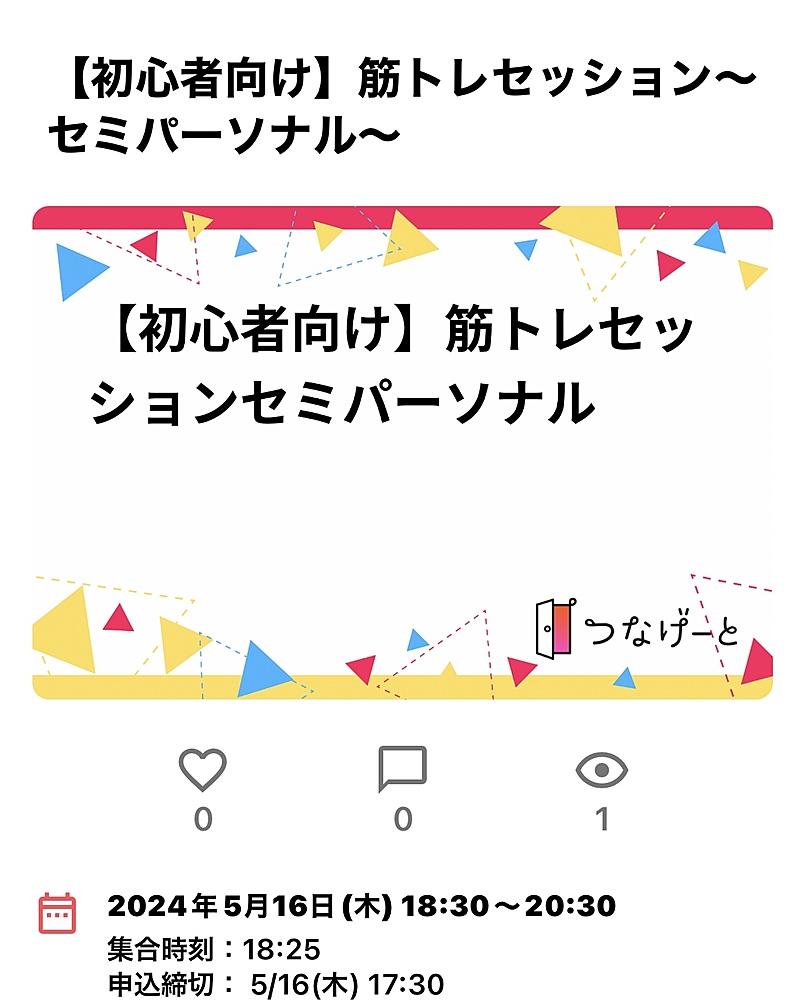Open the comments speech bubble
Viewport: 806px width, 1000px height.
pyautogui.click(x=402, y=770)
